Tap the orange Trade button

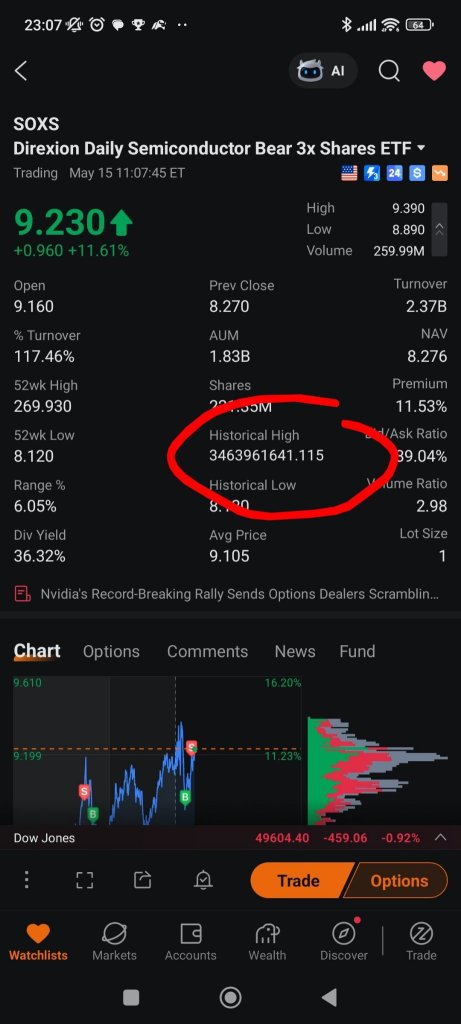(298, 880)
